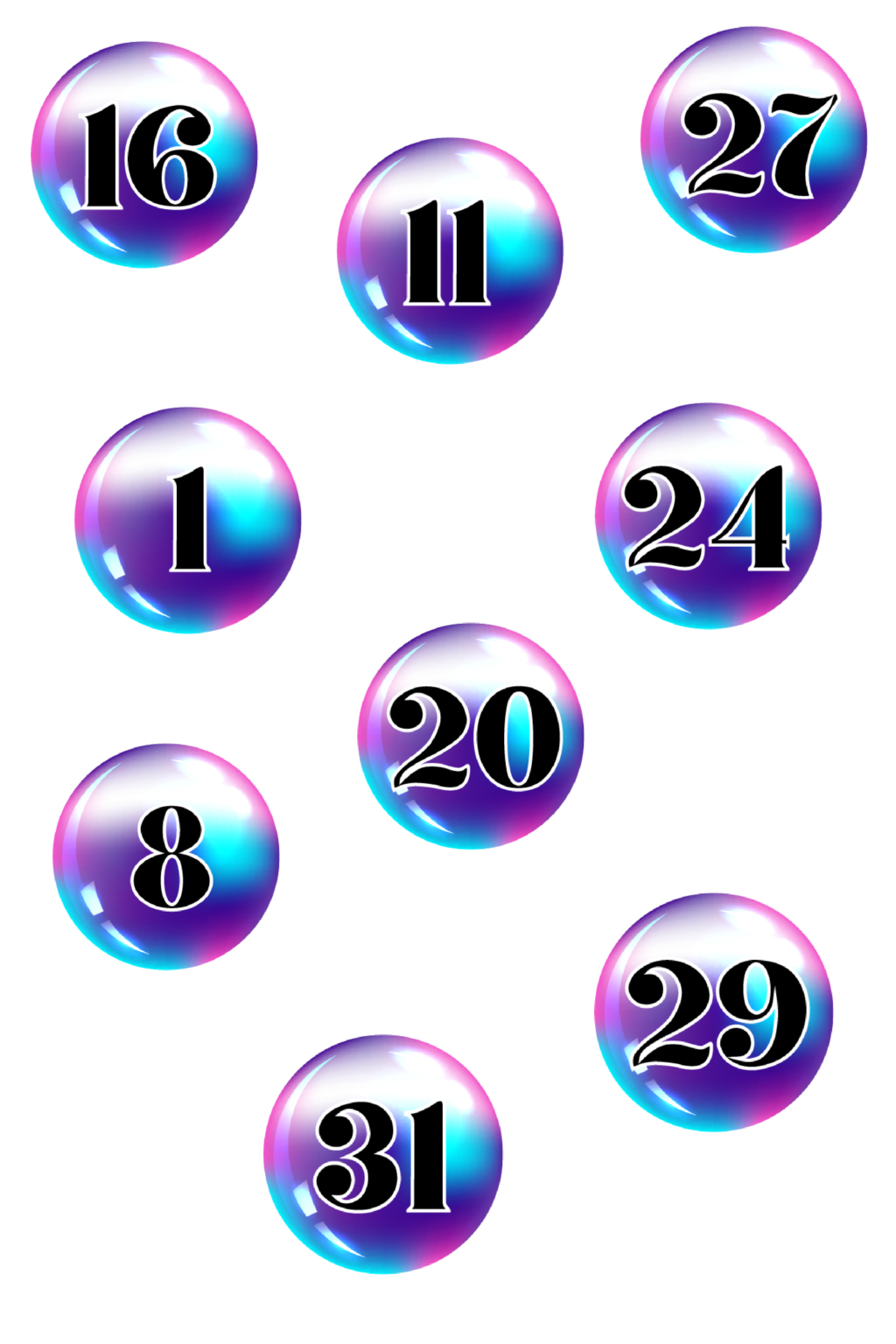
Task: Pop the bubble labeled 31
Action: coord(383,1154)
